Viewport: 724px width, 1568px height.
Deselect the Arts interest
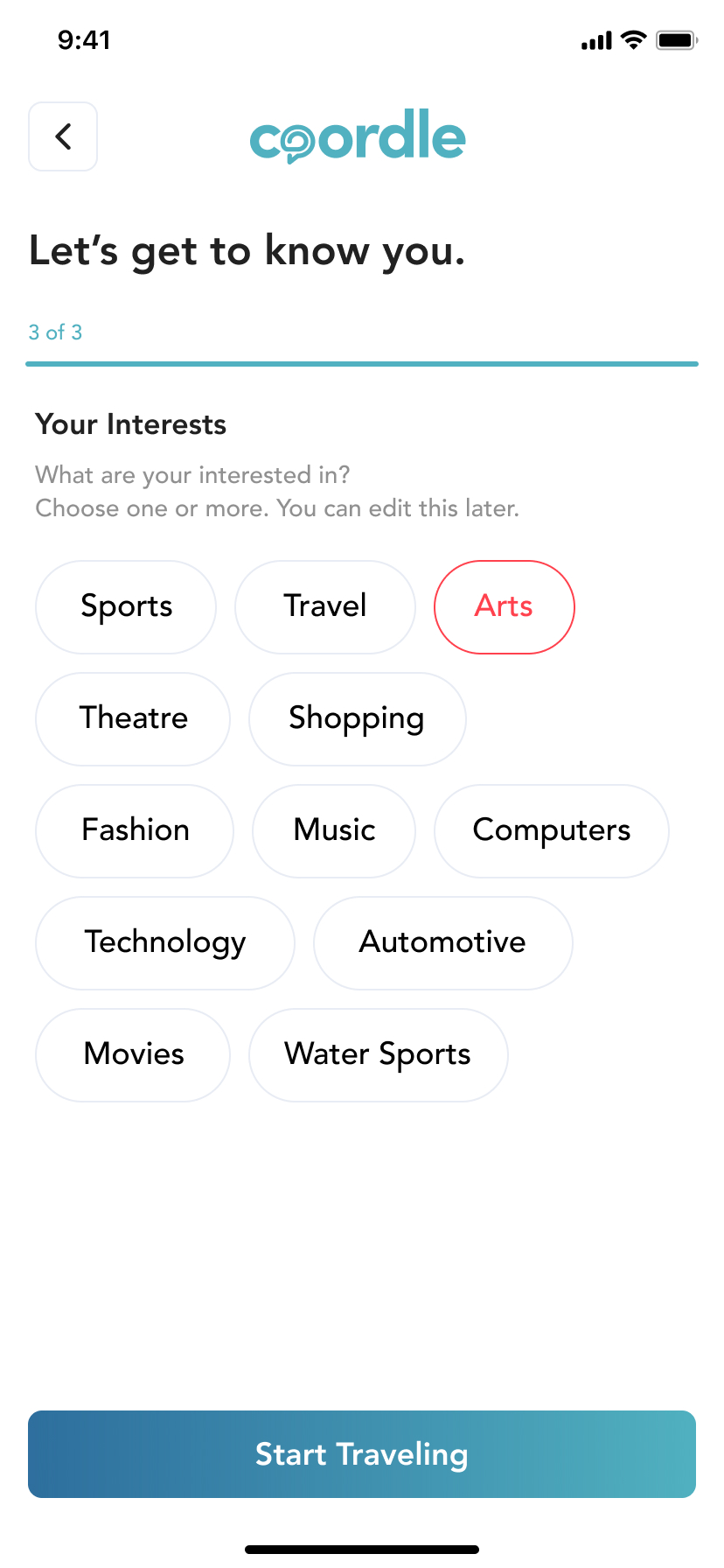504,606
